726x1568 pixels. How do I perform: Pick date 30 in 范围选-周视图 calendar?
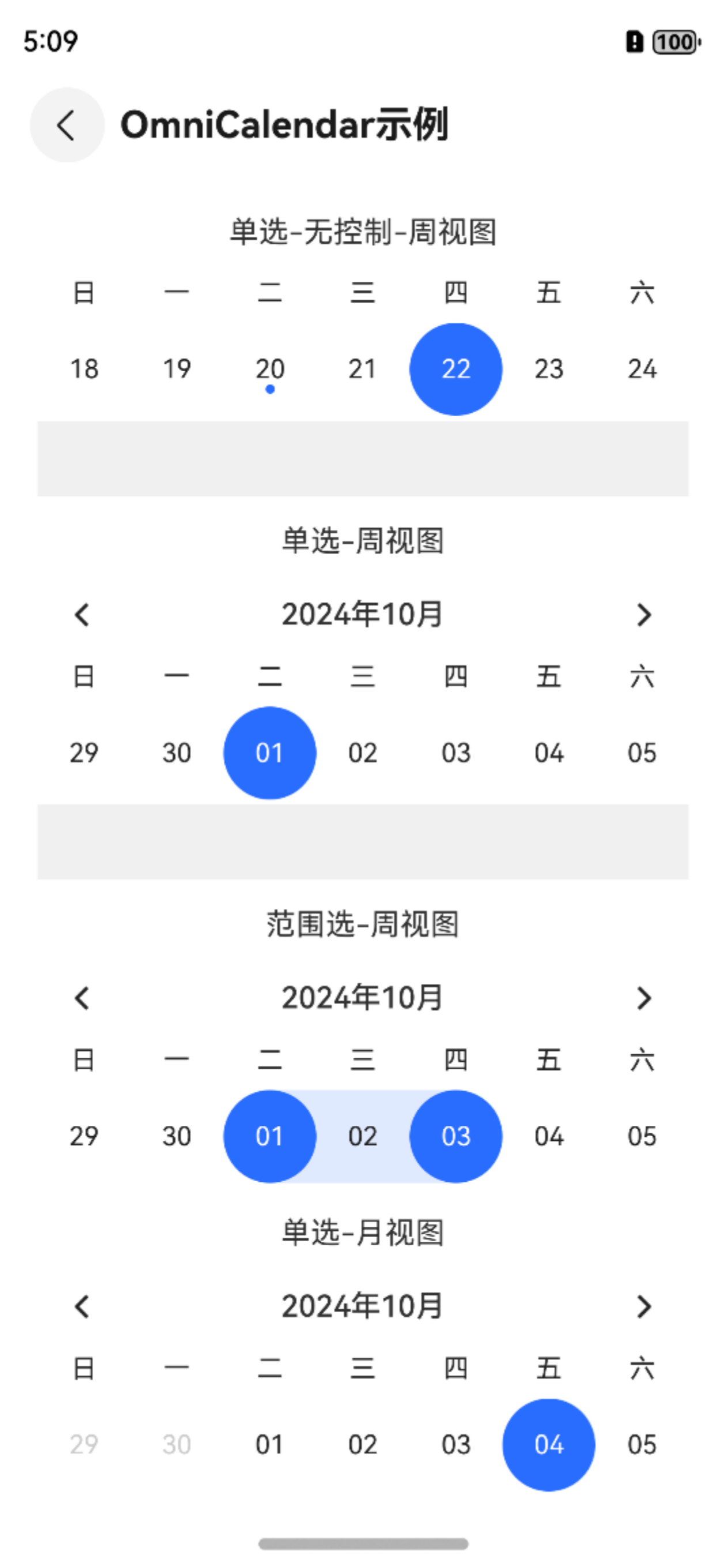click(x=176, y=1136)
